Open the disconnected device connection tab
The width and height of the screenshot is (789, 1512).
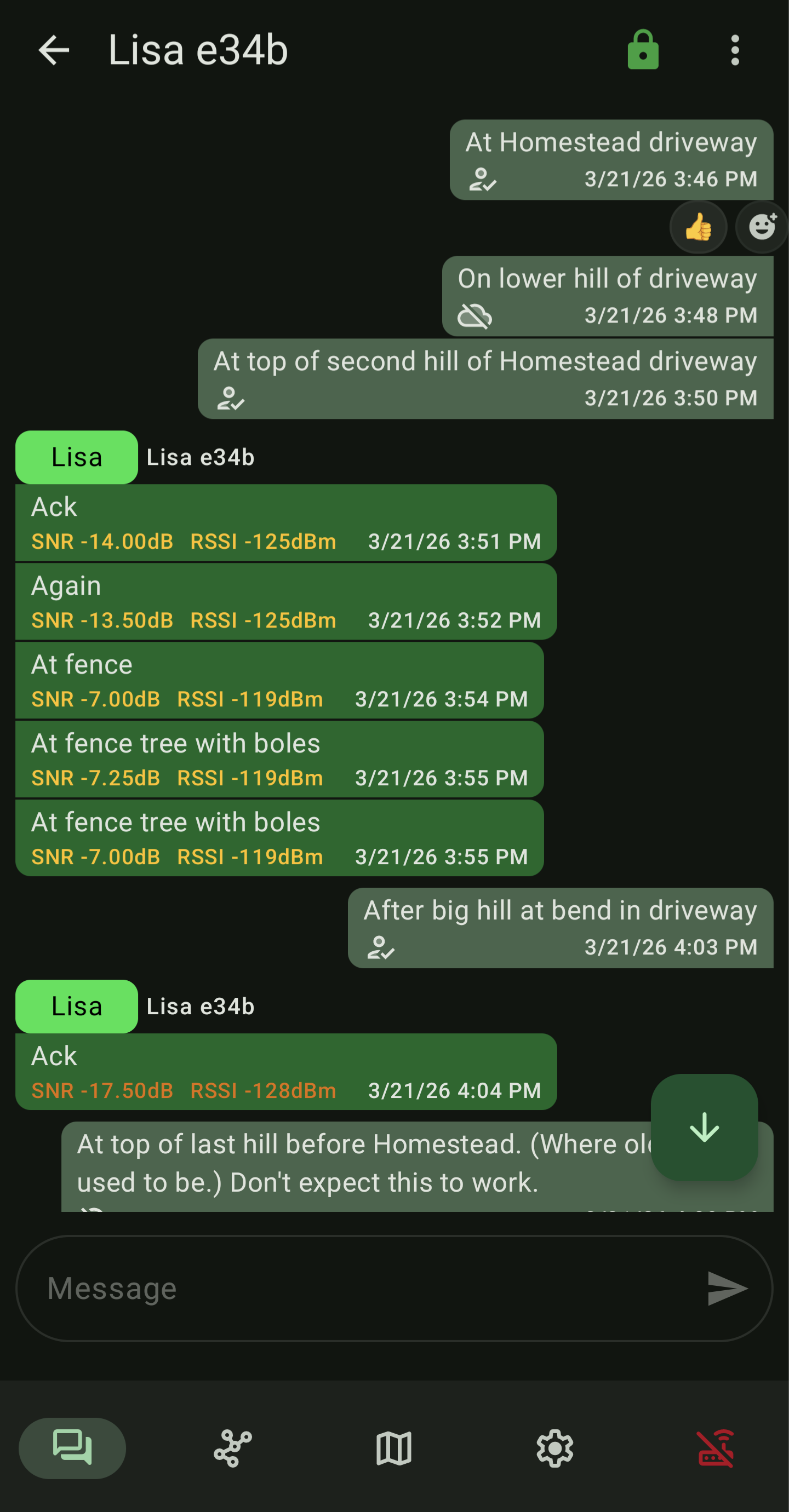point(716,1448)
